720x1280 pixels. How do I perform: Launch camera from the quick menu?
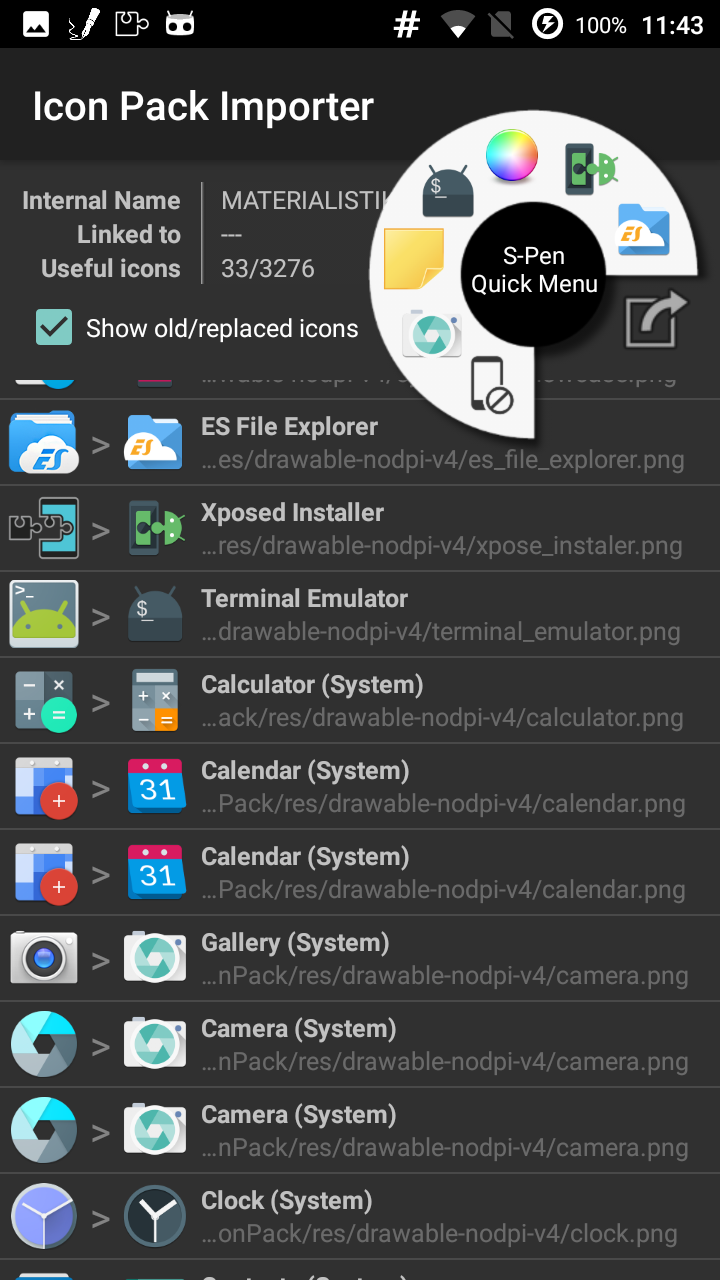(x=432, y=333)
